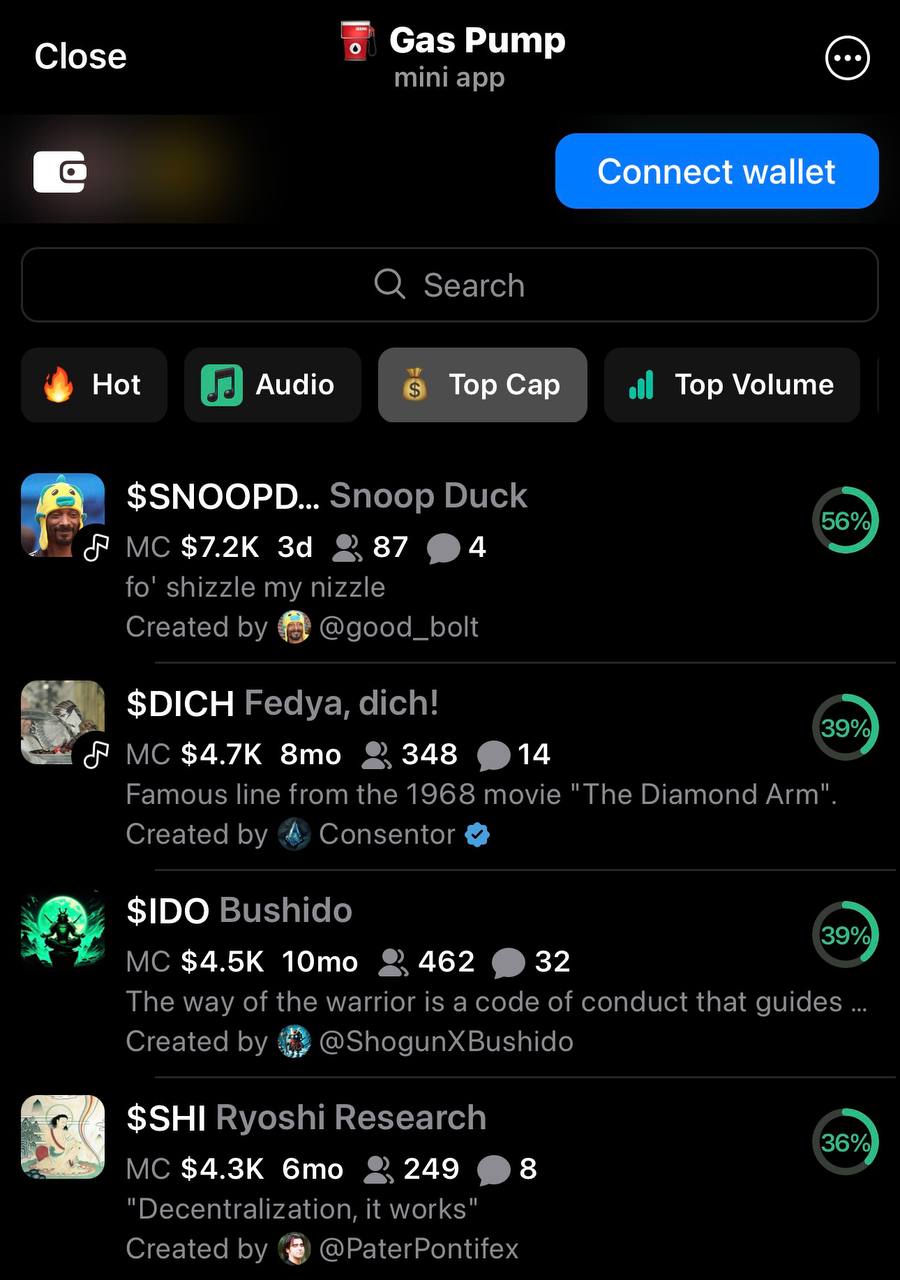Close the Gas Pump mini app
Viewport: 900px width, 1280px height.
click(80, 56)
